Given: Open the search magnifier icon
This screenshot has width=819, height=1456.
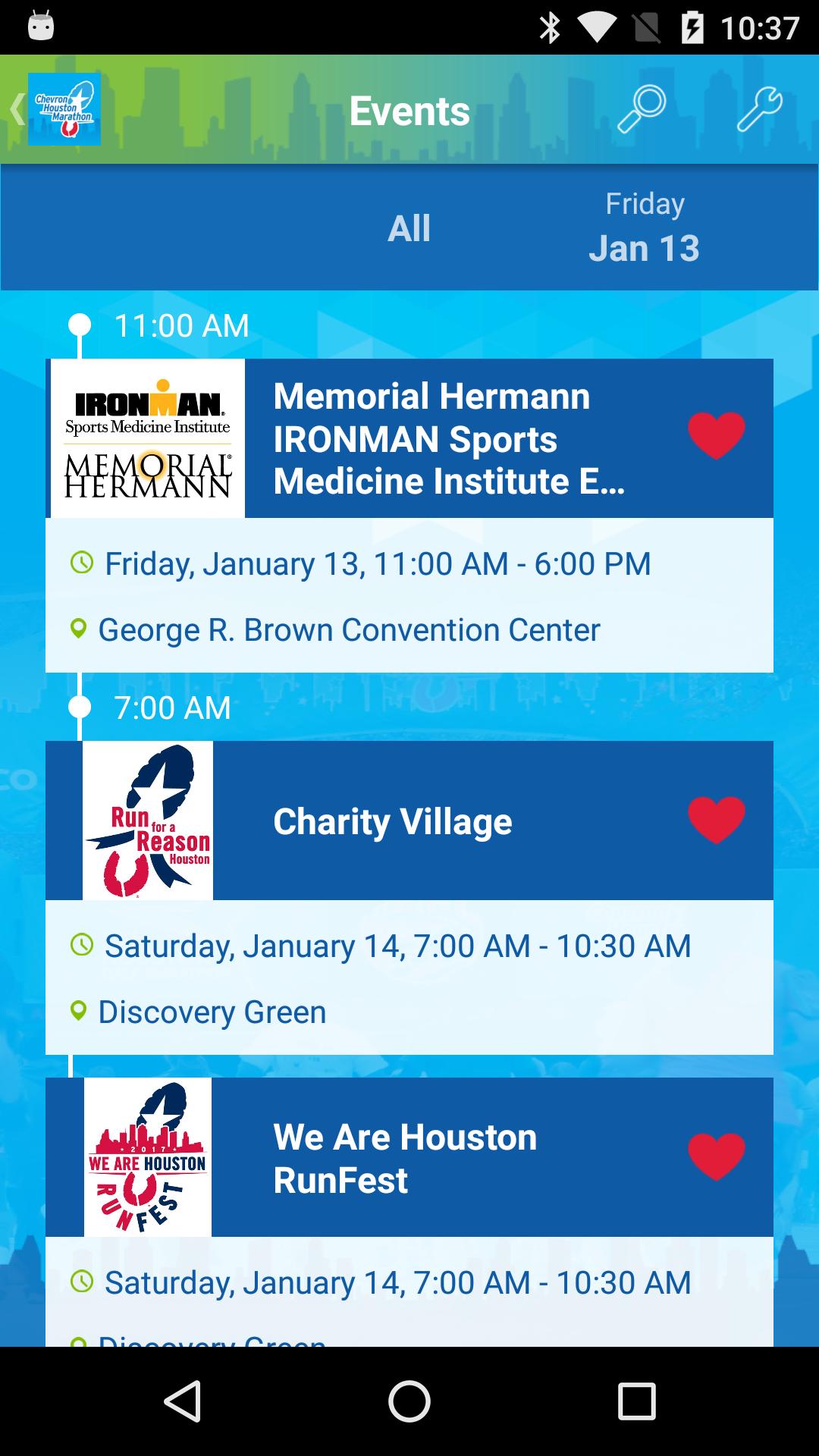Looking at the screenshot, I should click(642, 110).
